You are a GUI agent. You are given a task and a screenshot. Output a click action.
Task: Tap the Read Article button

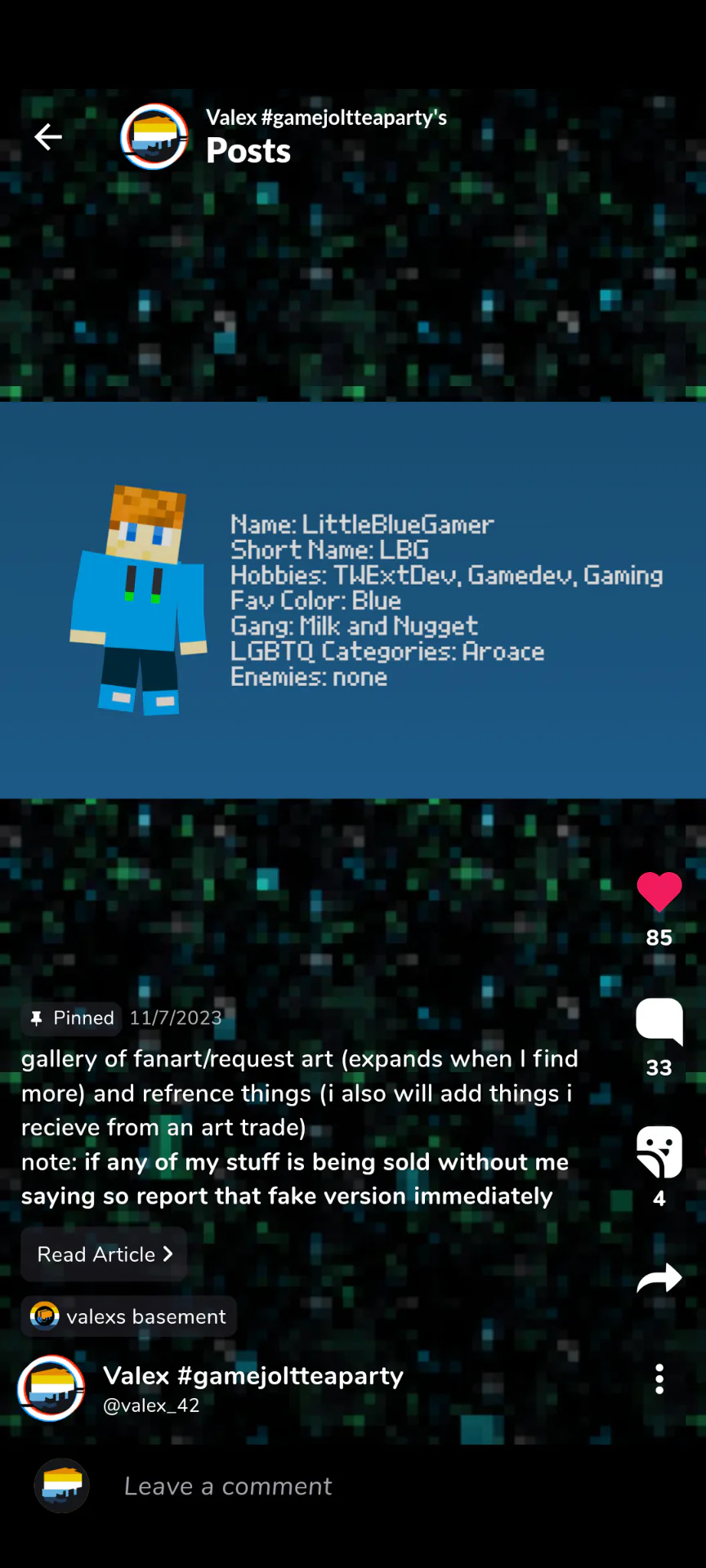point(105,1254)
